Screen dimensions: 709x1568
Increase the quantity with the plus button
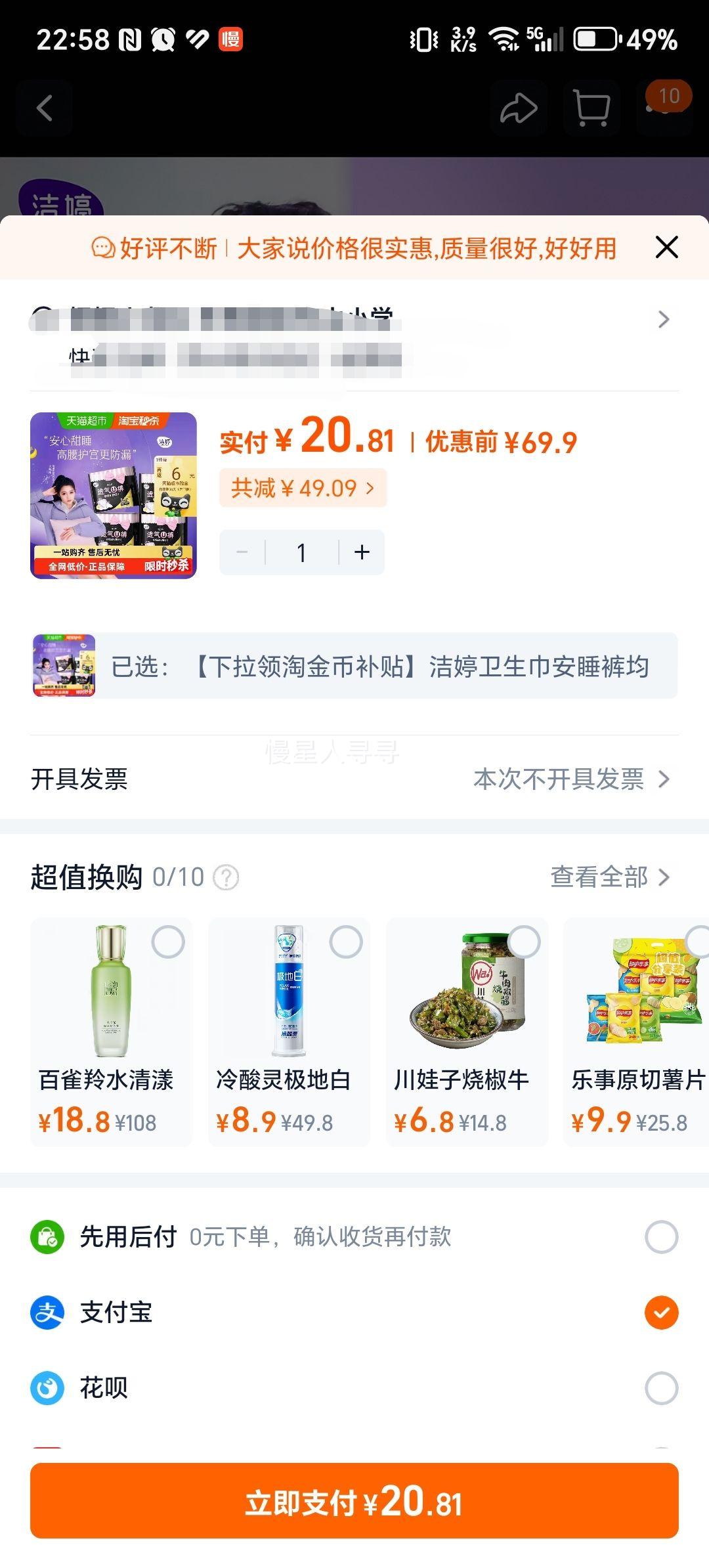pos(362,552)
